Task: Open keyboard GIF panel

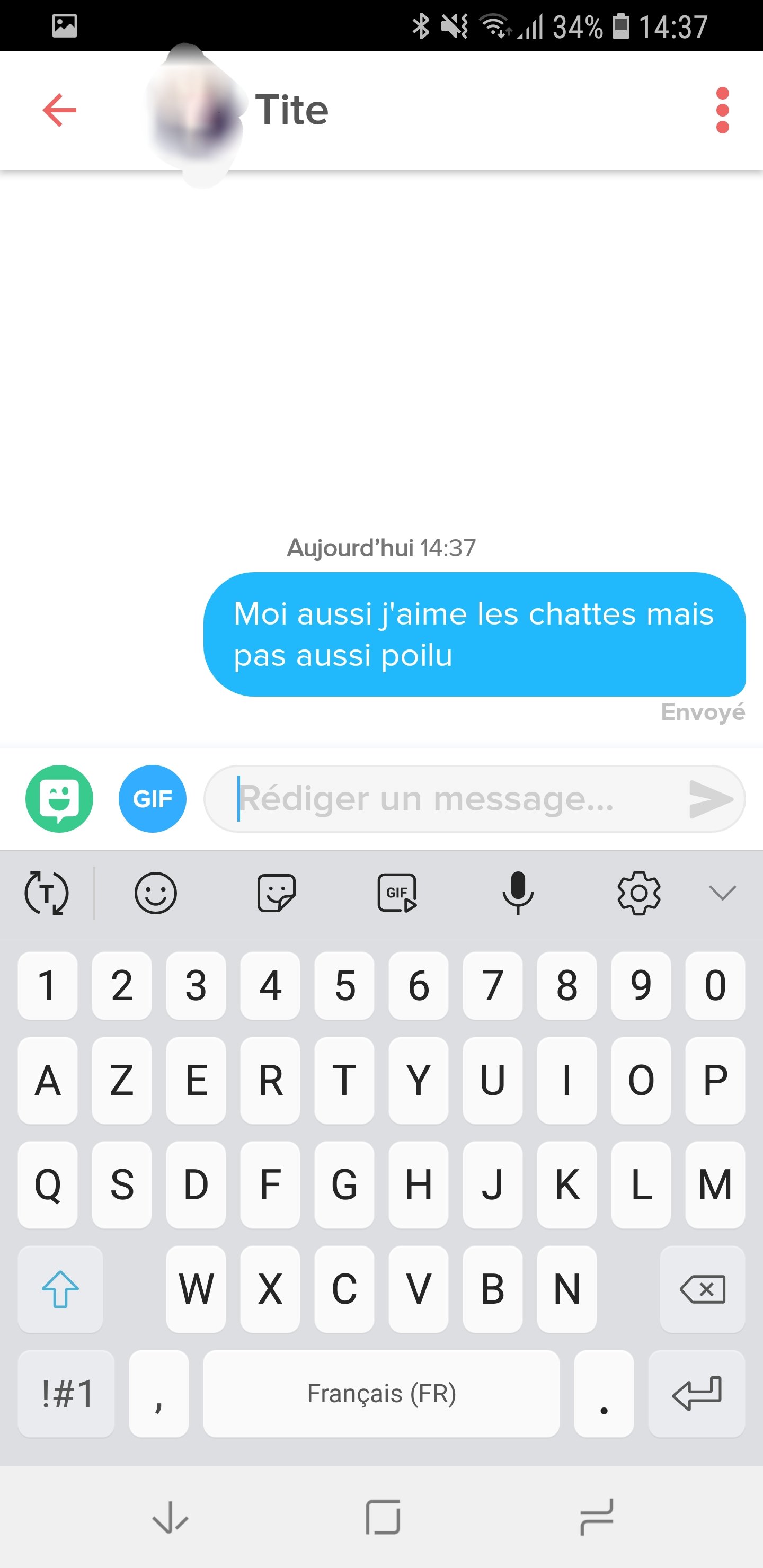Action: pos(397,893)
